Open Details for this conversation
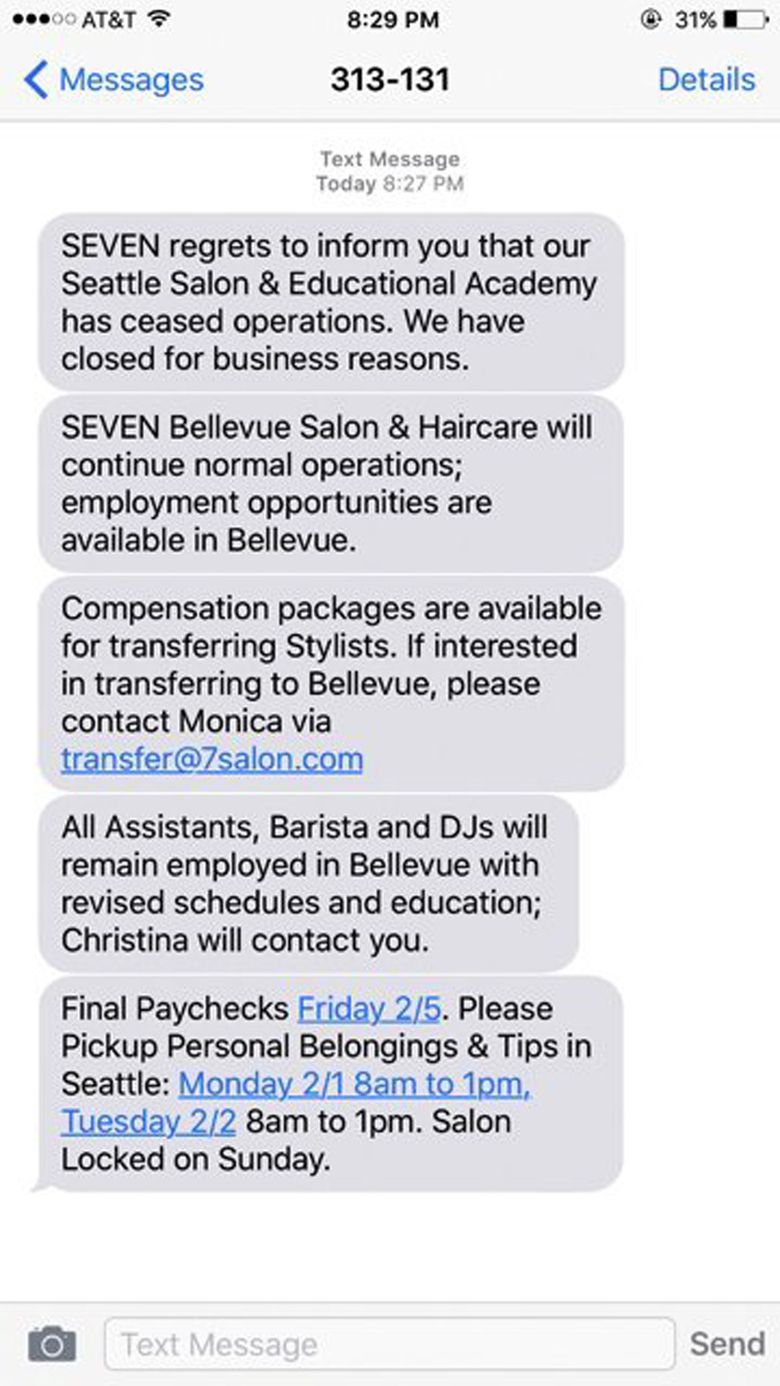 (x=707, y=80)
